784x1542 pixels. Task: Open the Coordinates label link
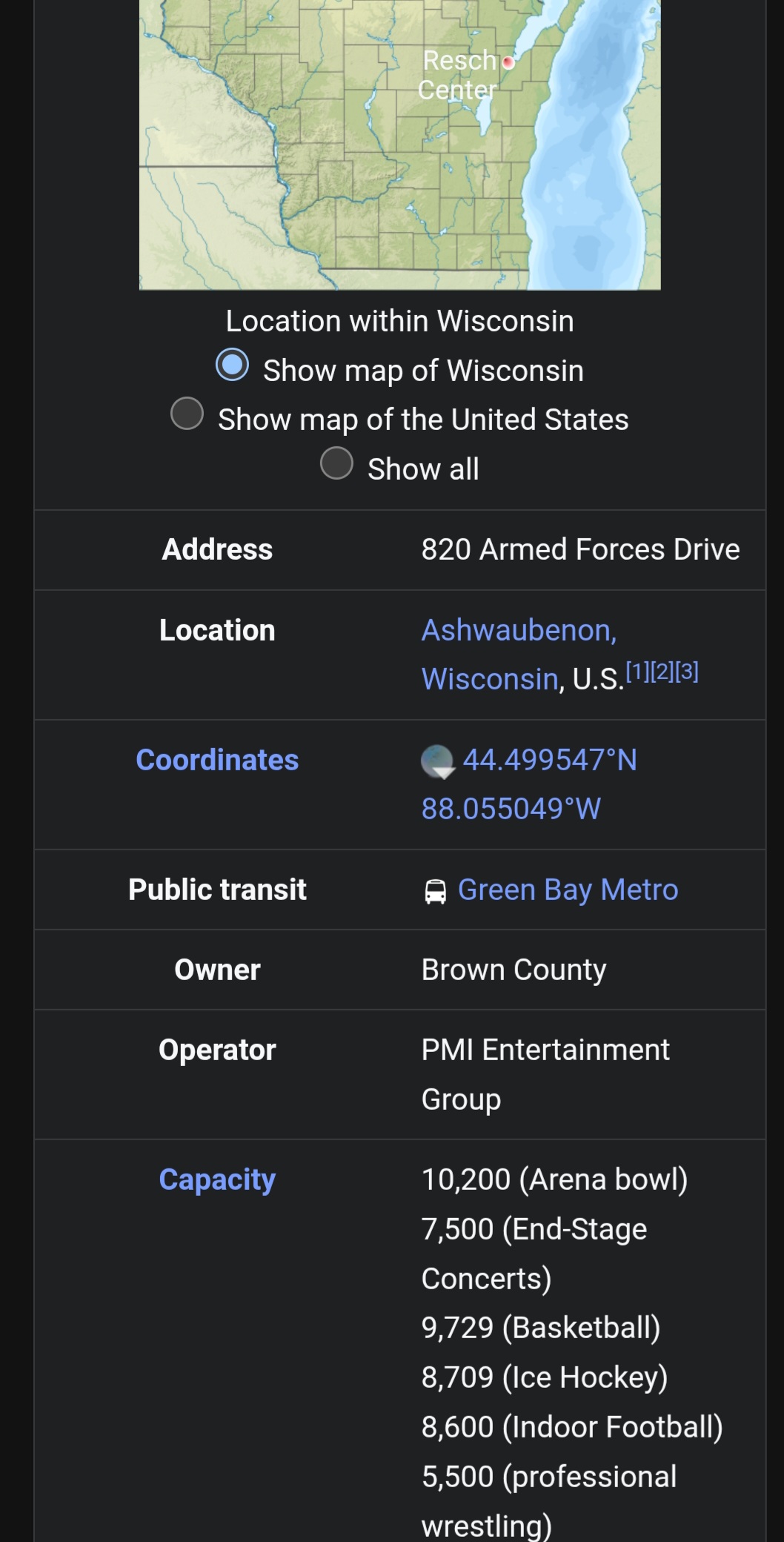coord(217,760)
